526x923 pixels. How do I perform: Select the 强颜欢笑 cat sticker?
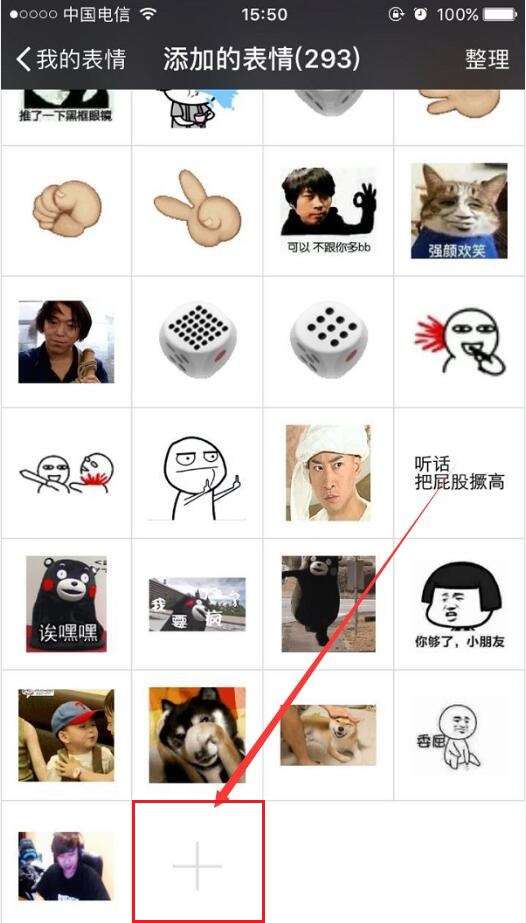click(x=459, y=211)
